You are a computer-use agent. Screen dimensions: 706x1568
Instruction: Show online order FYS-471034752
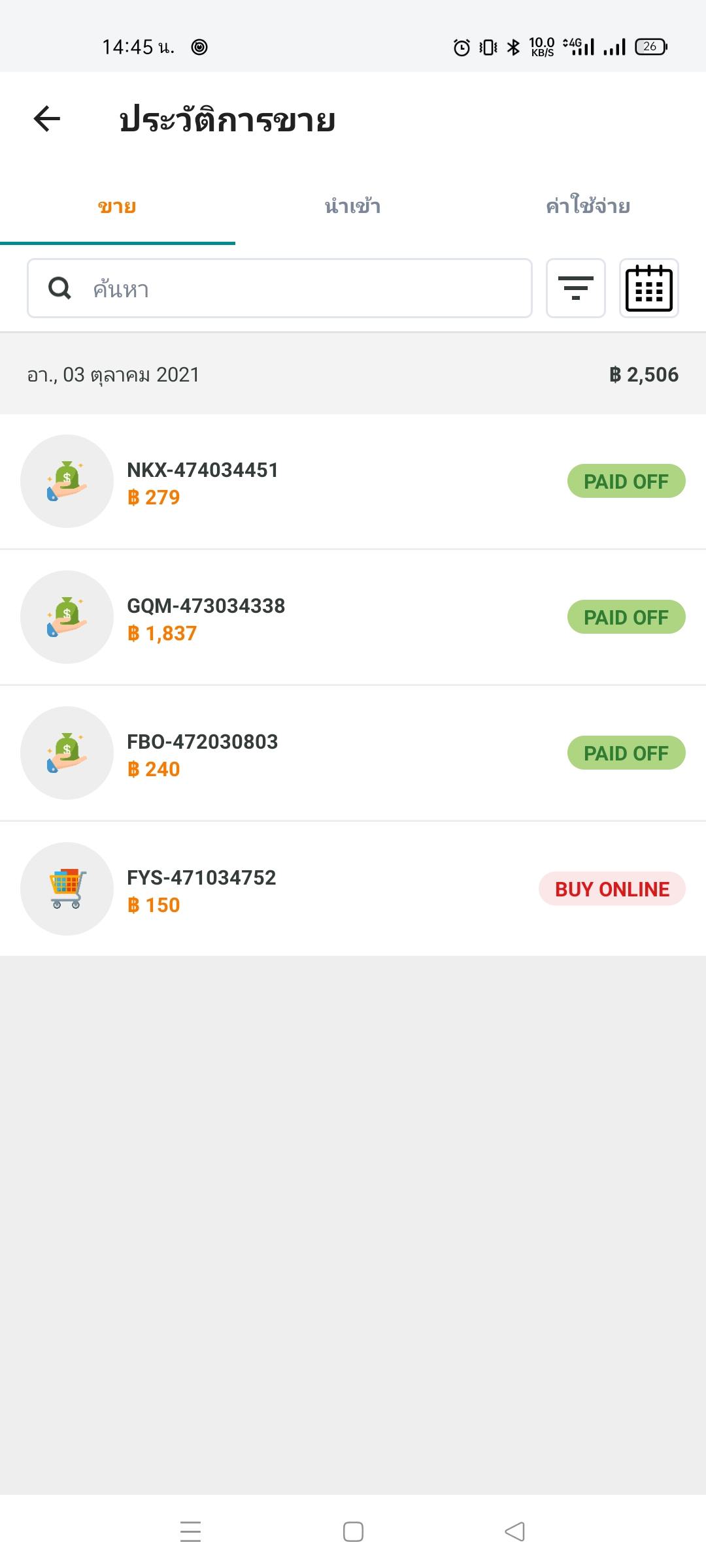(x=353, y=889)
